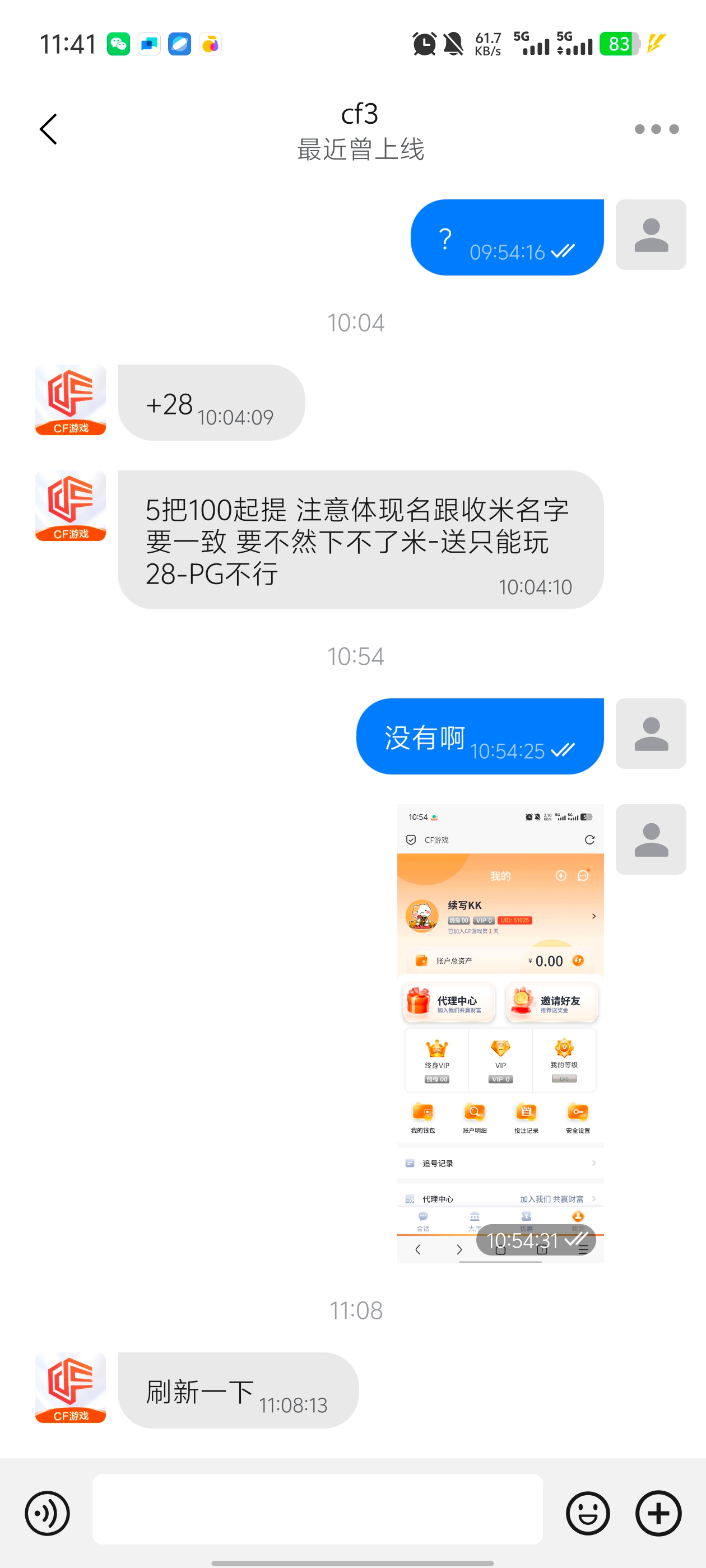Open the three-dot chat options menu
706x1568 pixels.
[656, 128]
